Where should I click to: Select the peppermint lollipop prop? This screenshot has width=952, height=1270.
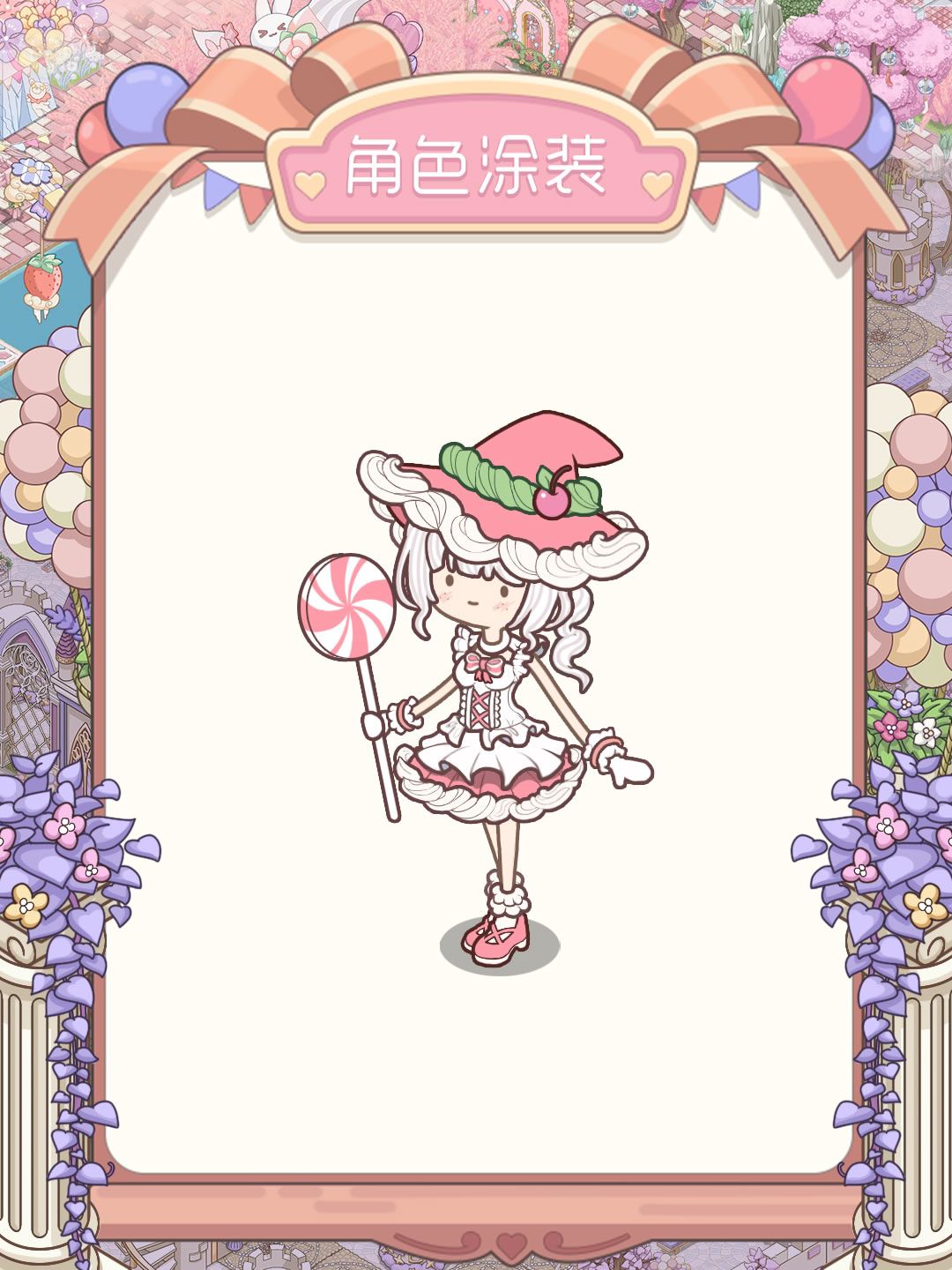(x=348, y=604)
